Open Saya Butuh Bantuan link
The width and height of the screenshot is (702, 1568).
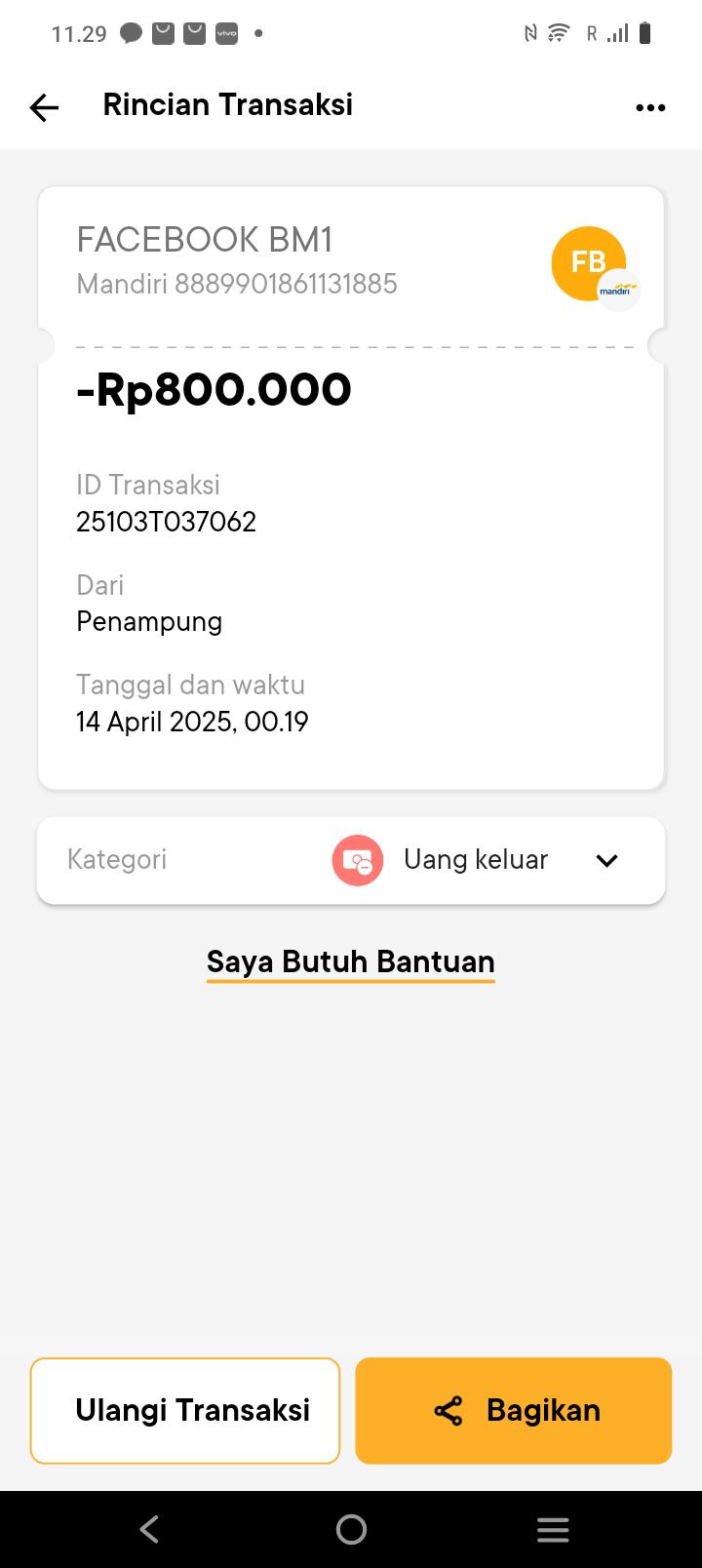(350, 961)
